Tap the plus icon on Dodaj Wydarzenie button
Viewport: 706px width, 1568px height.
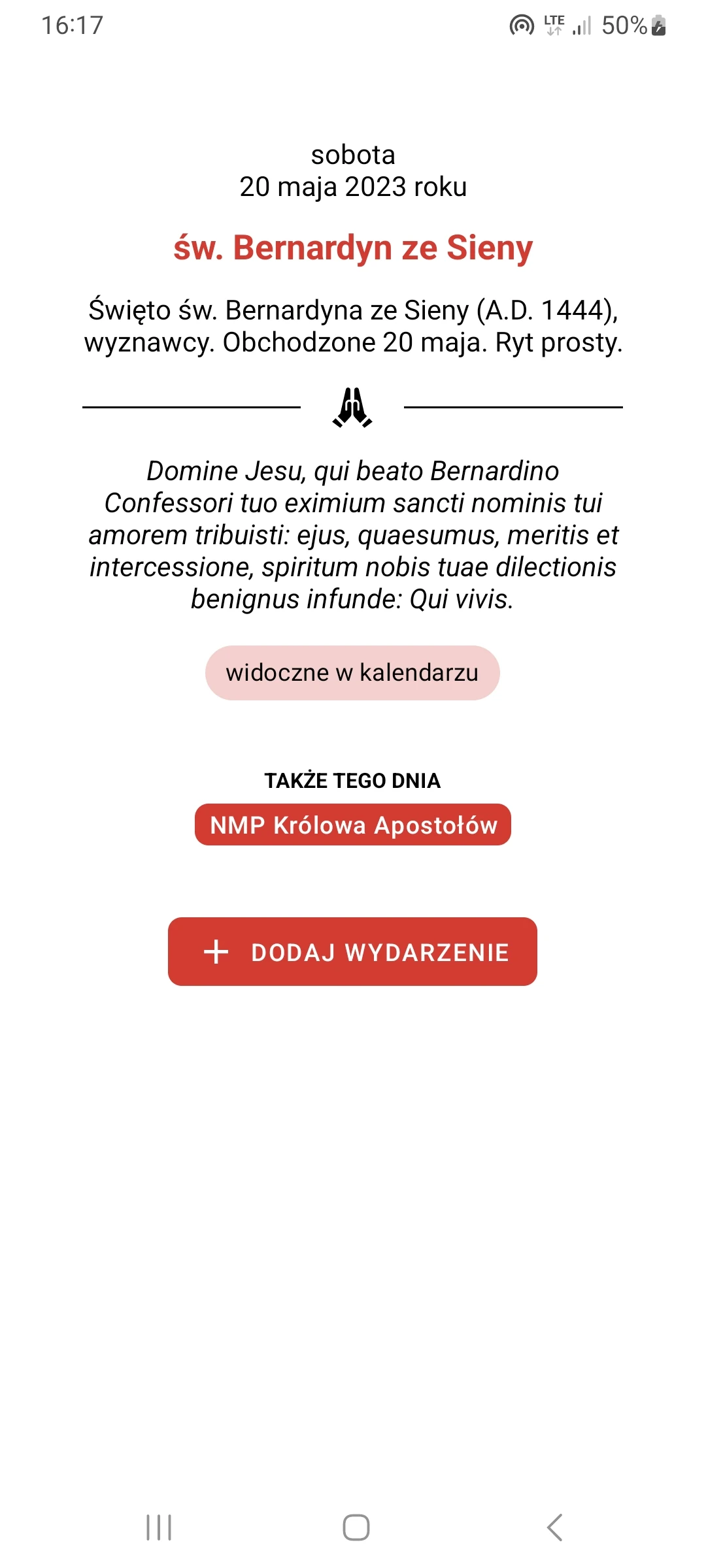tap(216, 953)
